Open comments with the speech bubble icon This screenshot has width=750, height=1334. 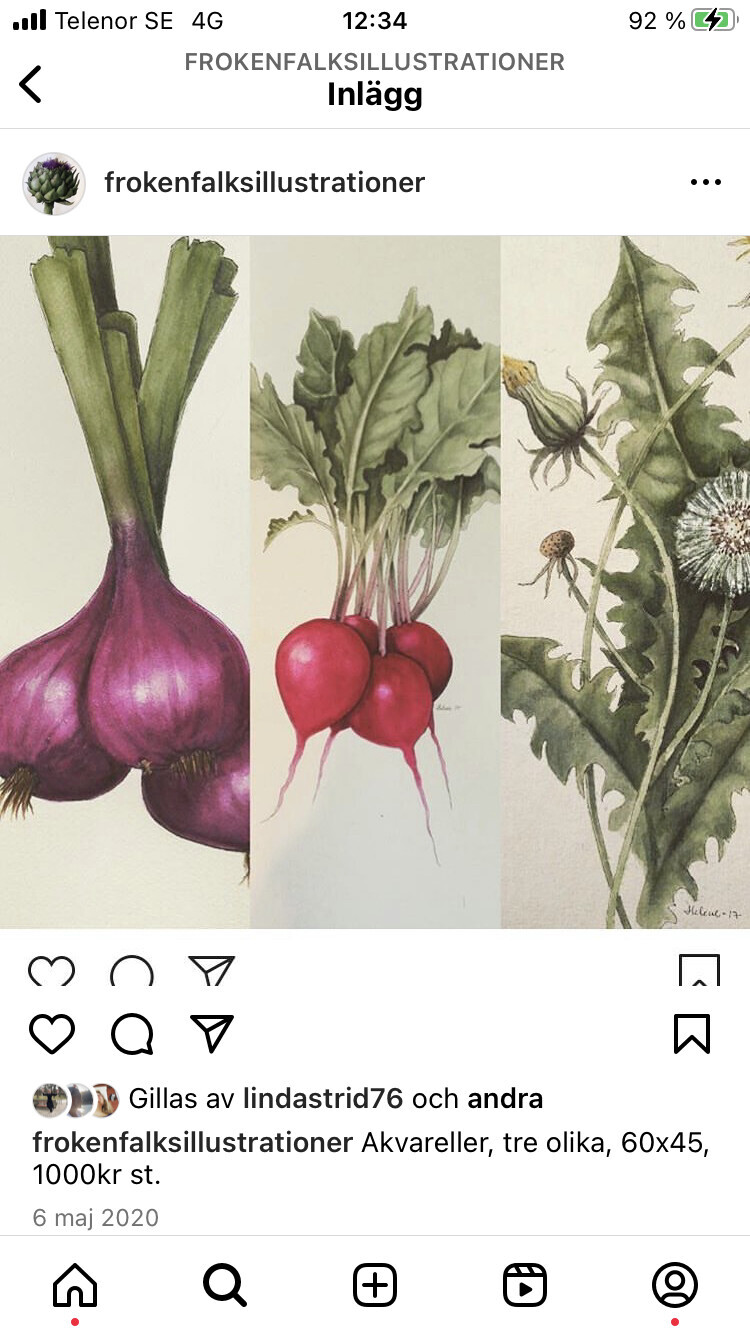pyautogui.click(x=132, y=1034)
